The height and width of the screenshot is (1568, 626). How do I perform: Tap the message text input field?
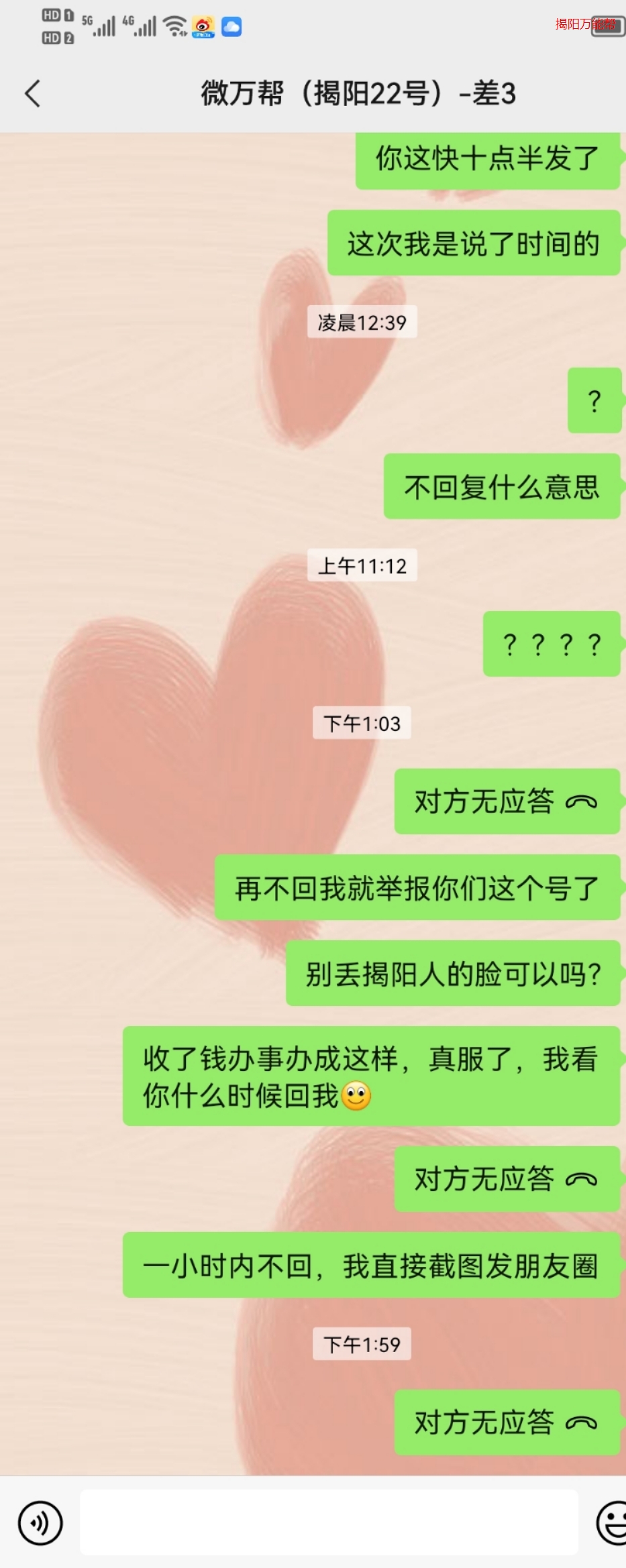329,1522
